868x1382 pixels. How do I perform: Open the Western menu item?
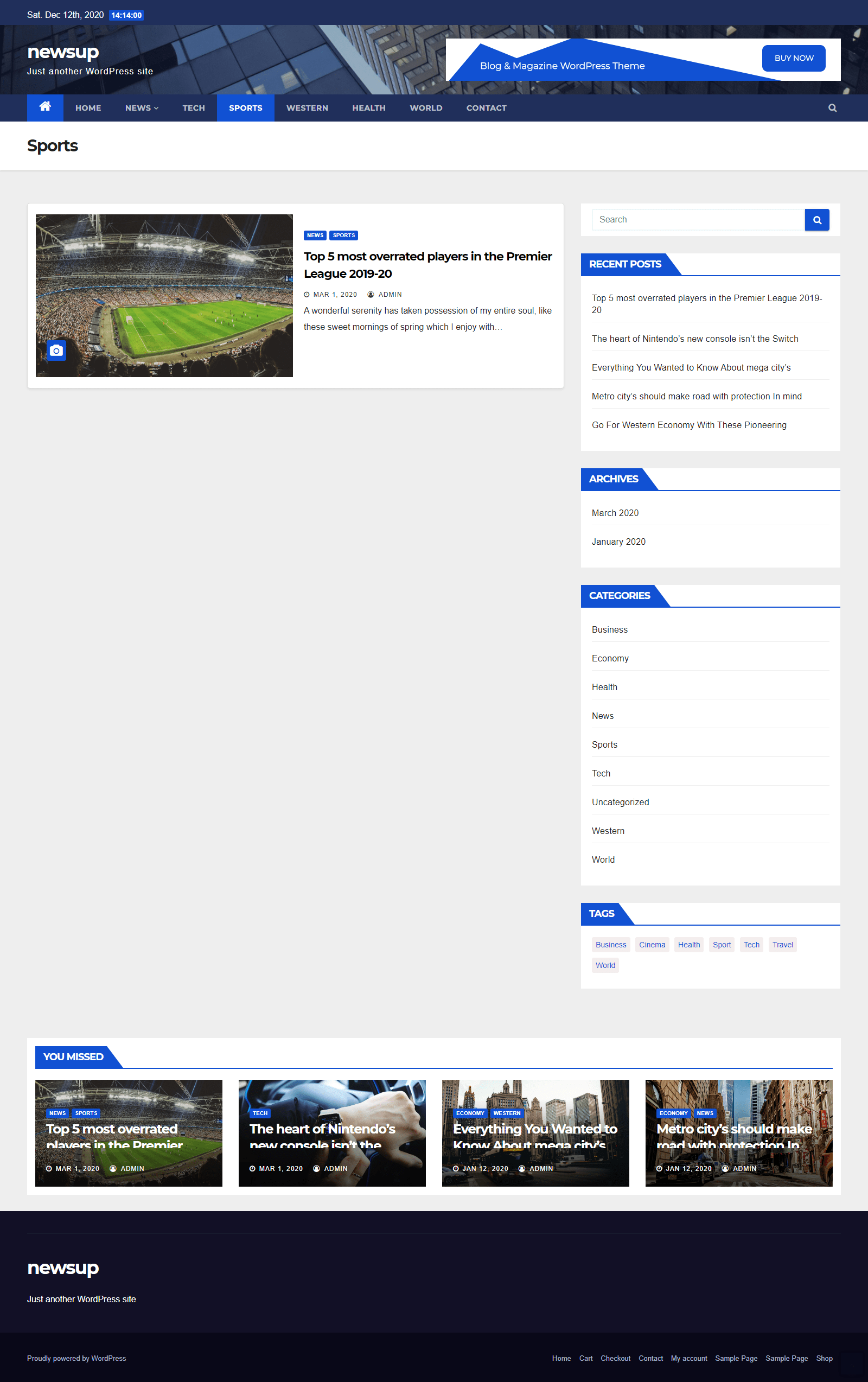[x=307, y=108]
